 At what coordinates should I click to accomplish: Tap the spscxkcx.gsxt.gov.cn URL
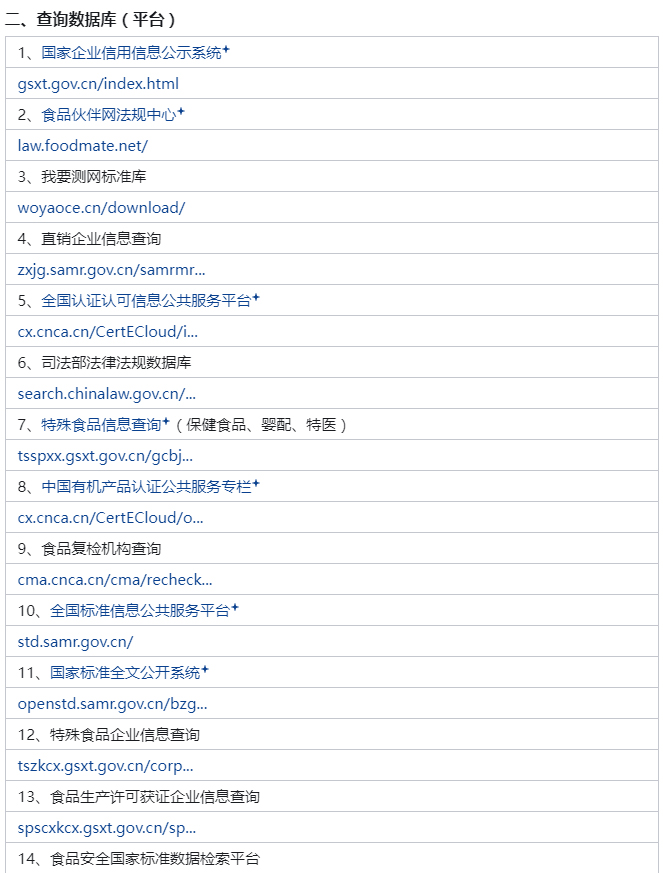coord(107,828)
